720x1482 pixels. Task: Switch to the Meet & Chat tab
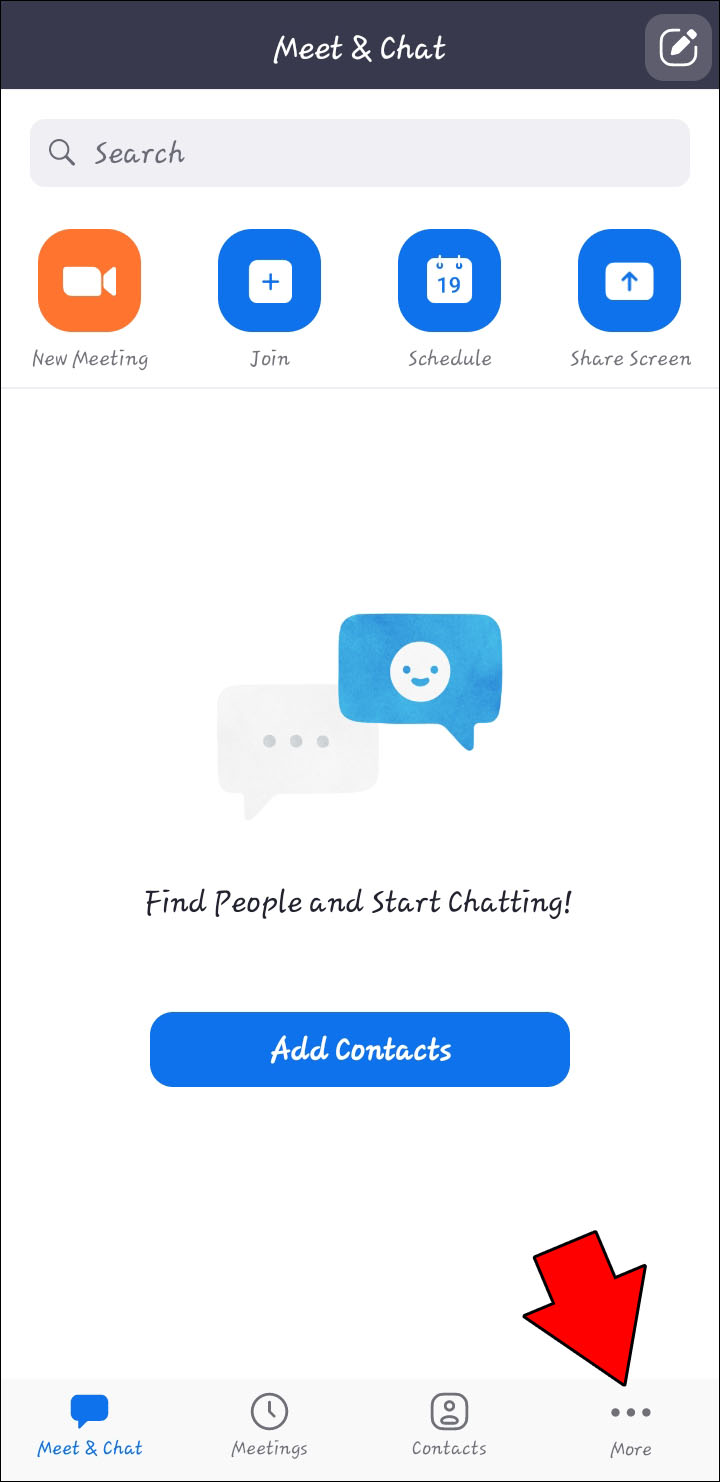[x=90, y=1425]
